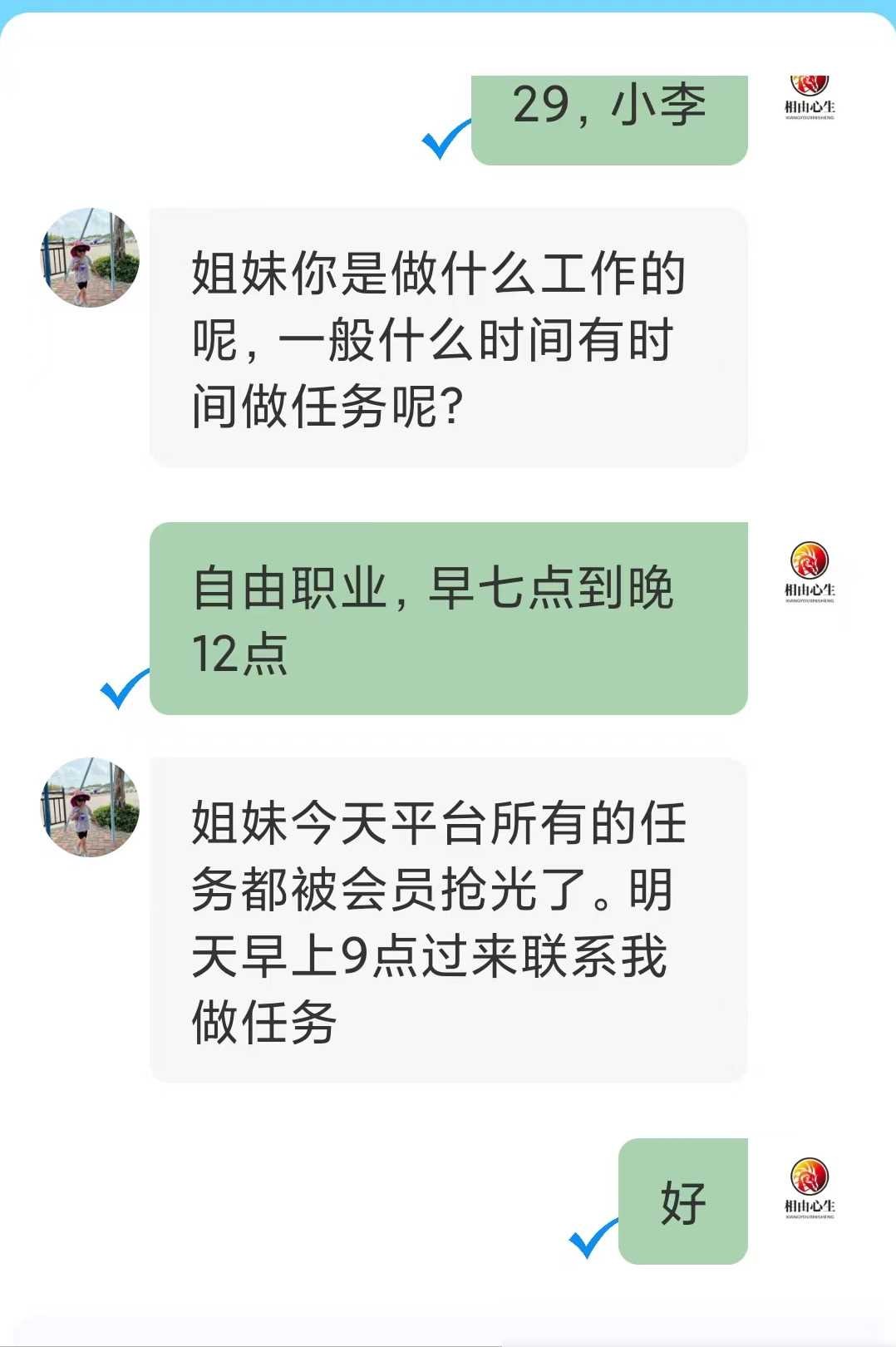Tap my avatar next to 自由职业 reply
The image size is (896, 1347).
810,570
